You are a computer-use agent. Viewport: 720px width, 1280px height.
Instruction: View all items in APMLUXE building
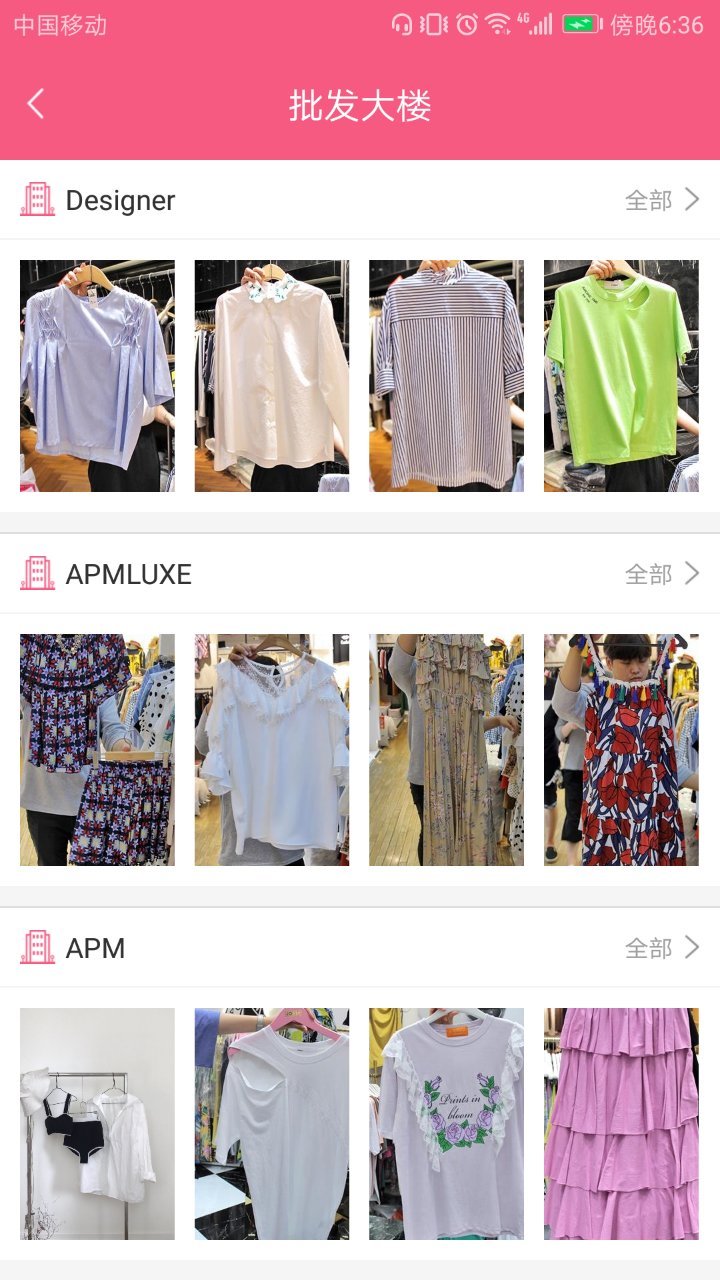662,574
